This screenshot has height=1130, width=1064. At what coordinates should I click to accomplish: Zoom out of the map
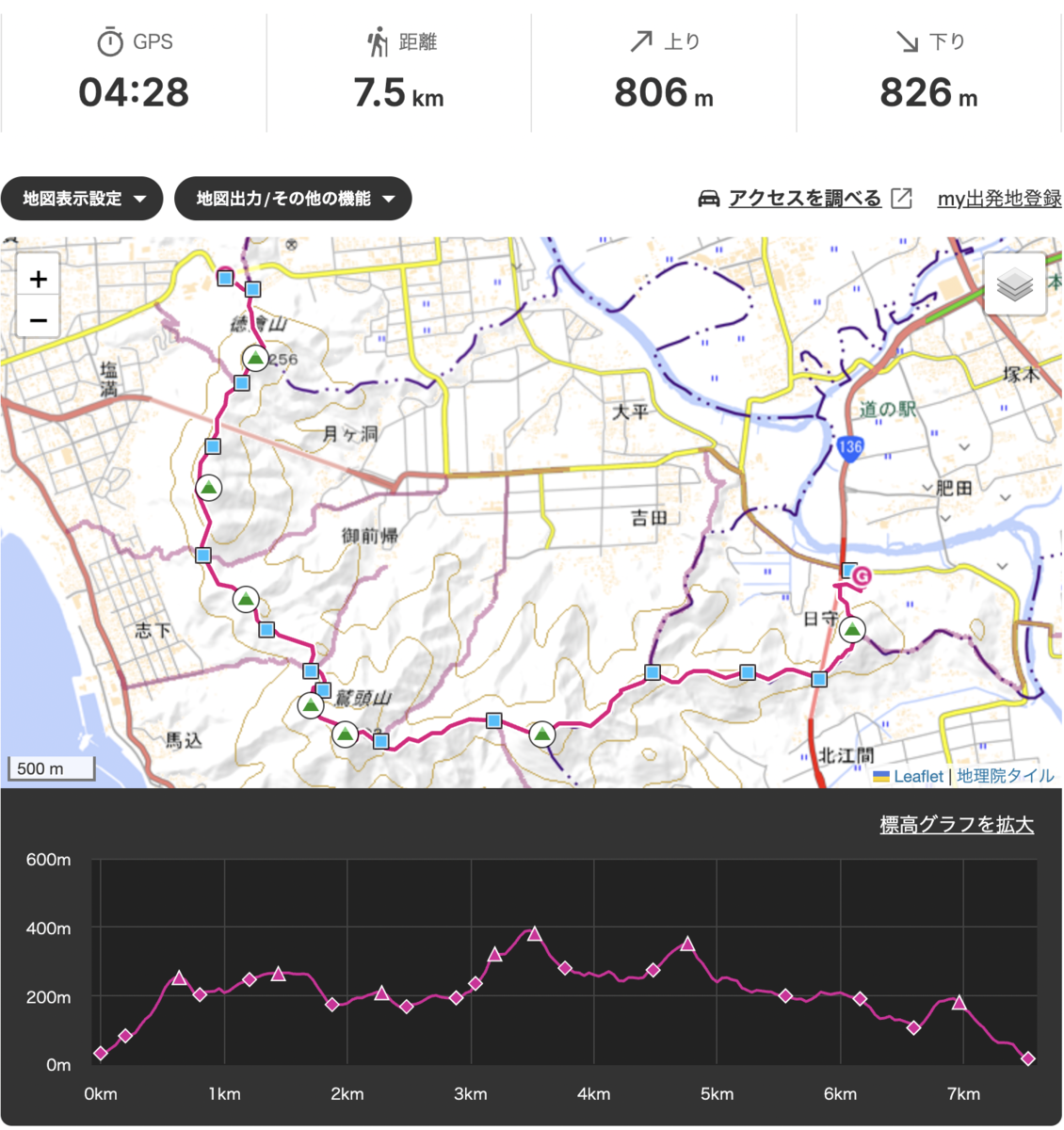click(x=39, y=320)
